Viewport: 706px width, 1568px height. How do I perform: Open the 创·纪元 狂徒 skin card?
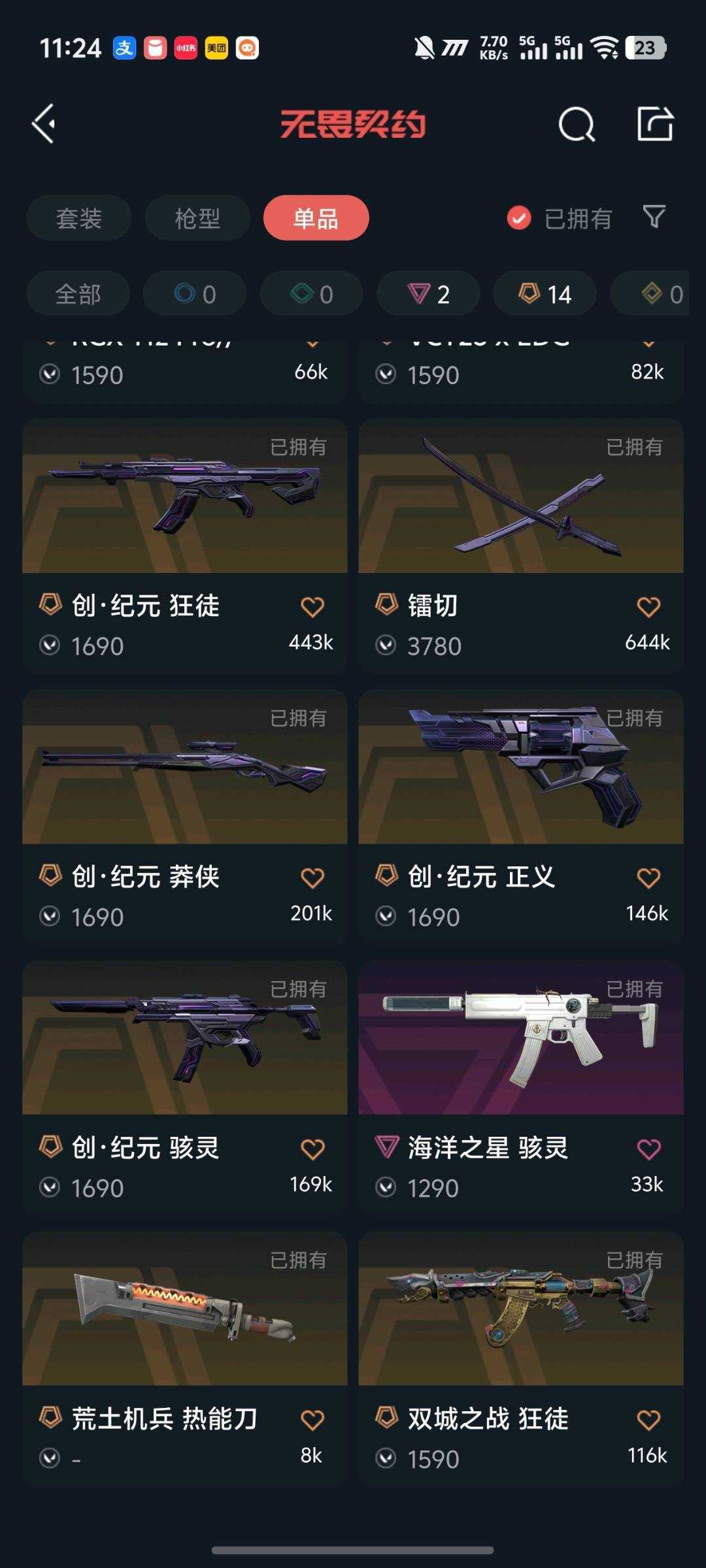185,546
